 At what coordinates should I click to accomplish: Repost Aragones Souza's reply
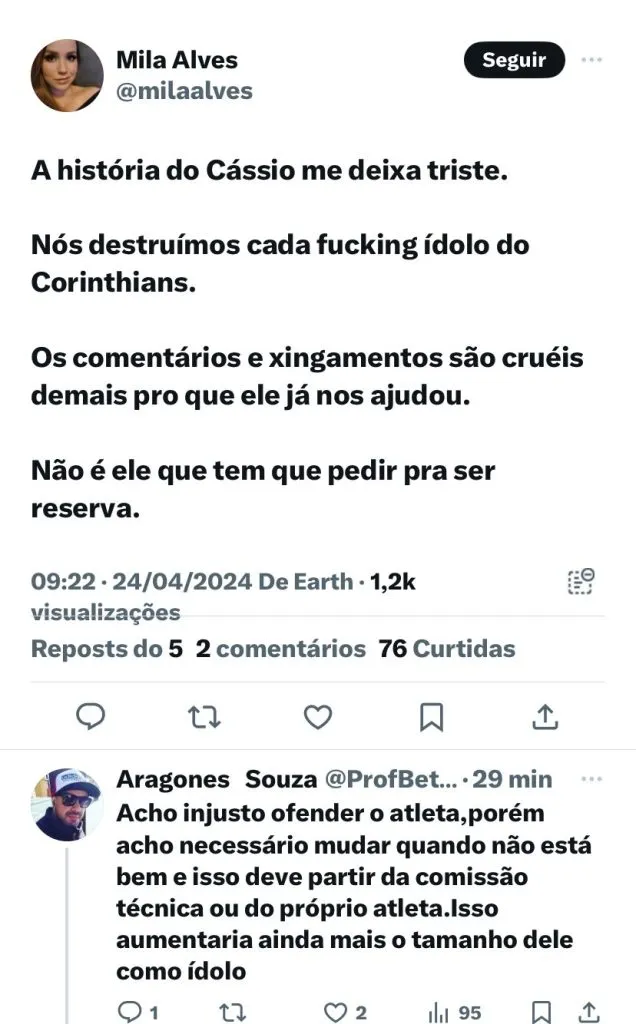[x=233, y=1011]
